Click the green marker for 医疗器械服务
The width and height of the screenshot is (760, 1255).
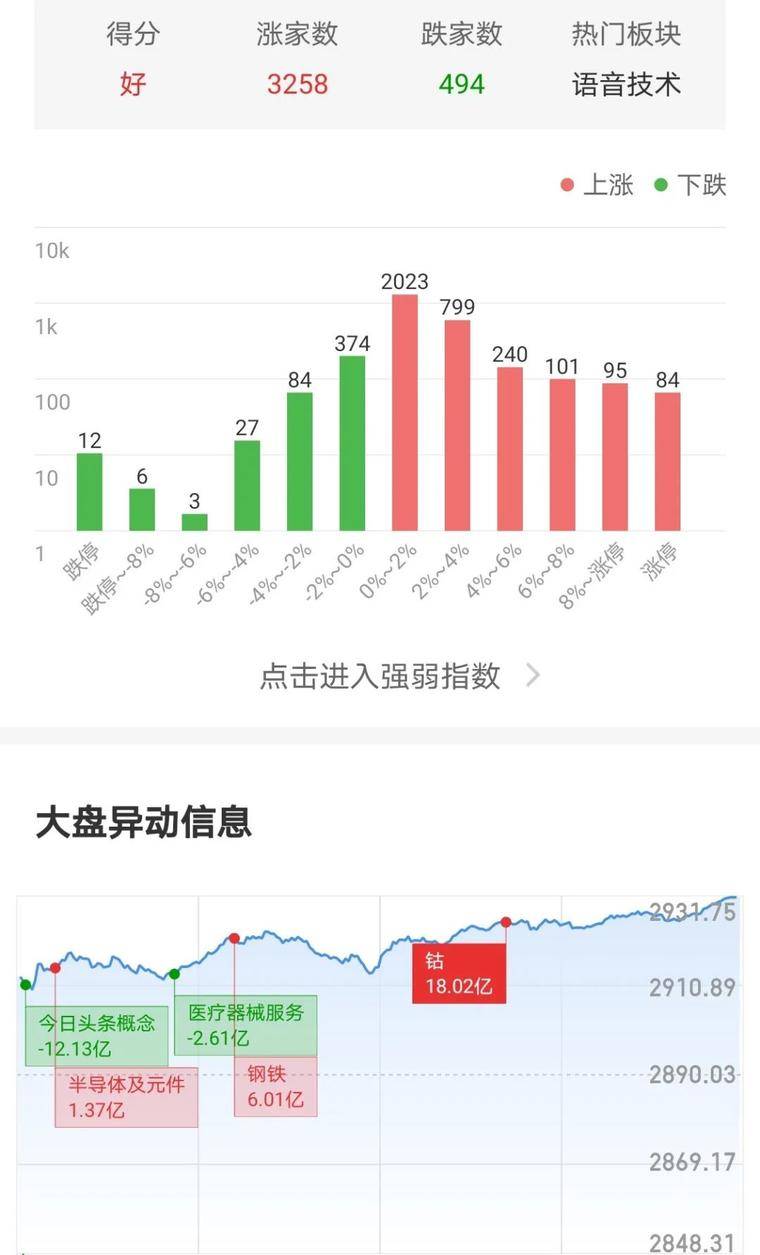click(175, 973)
